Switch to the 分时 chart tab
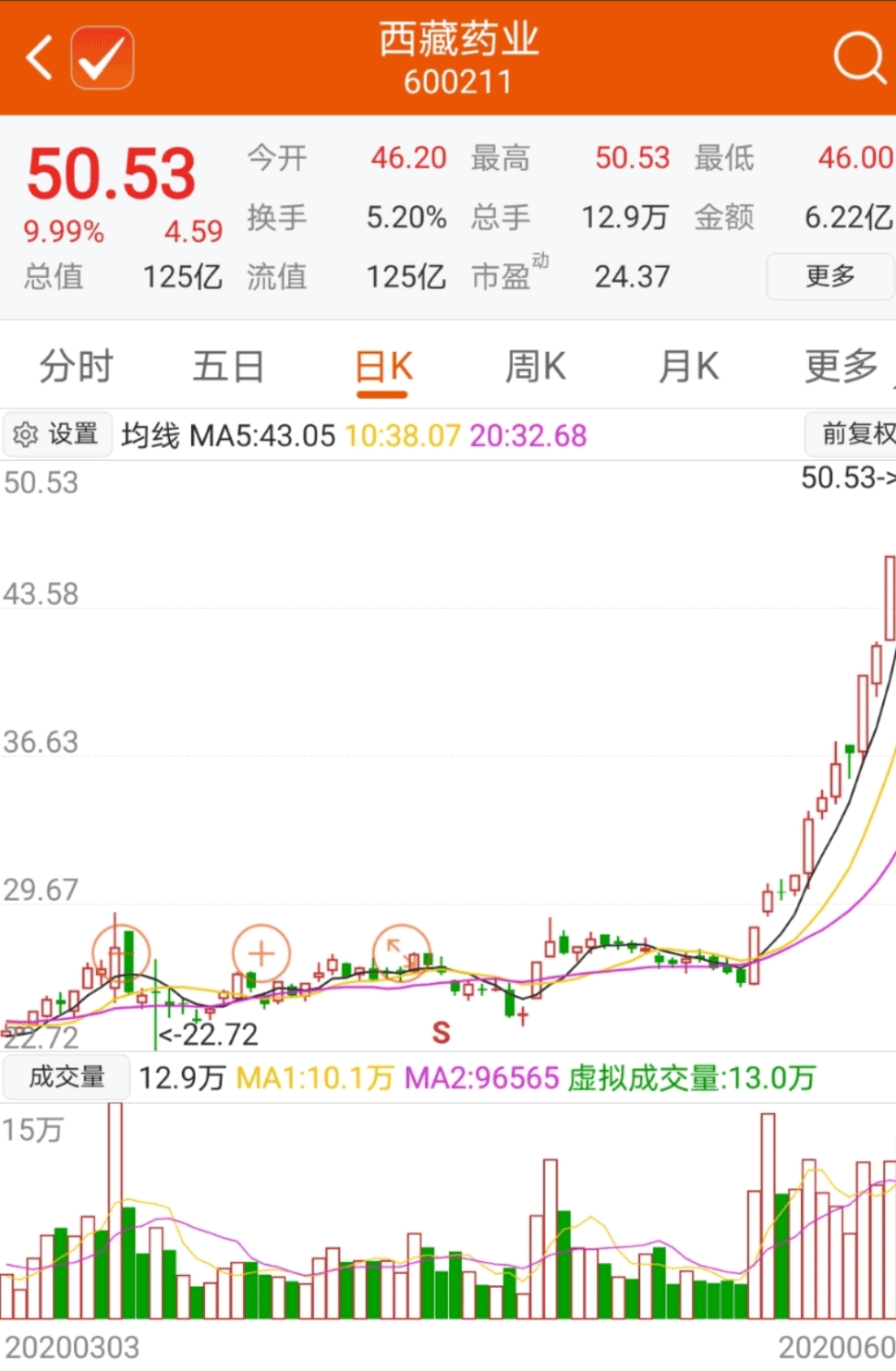The image size is (896, 1371). coord(76,367)
